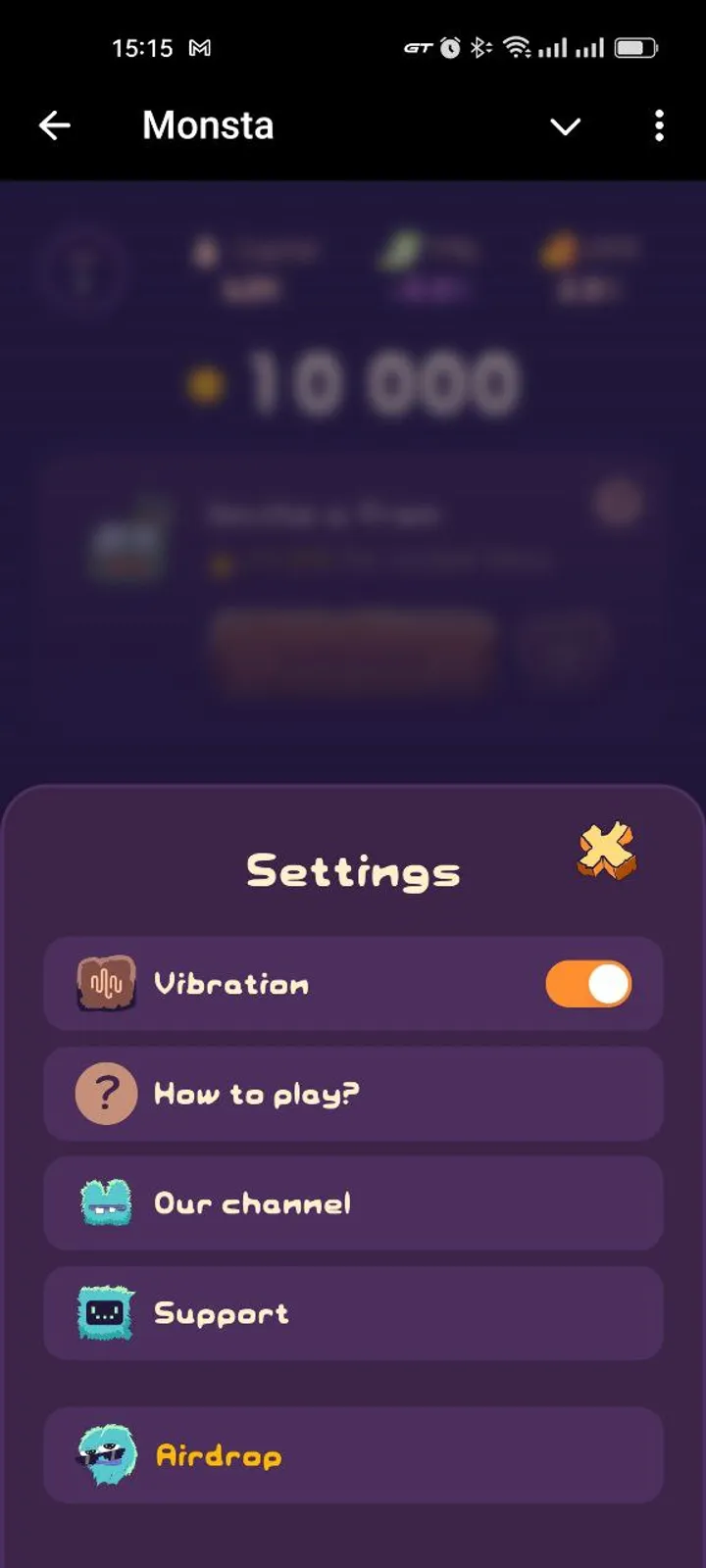Screen dimensions: 706x1568
Task: Open the Airdrop option
Action: point(353,1455)
